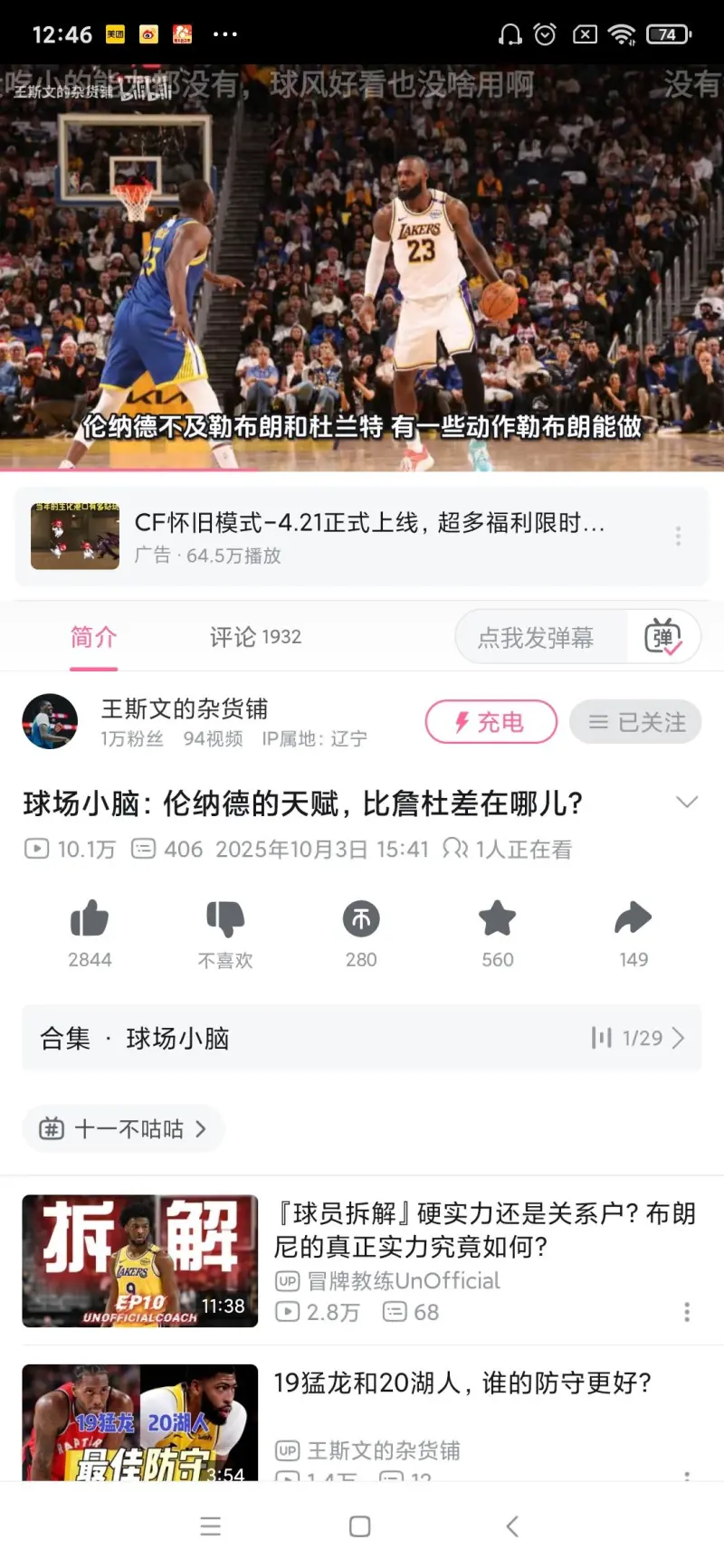The height and width of the screenshot is (1568, 724).
Task: Tap the 不喜欢 dislike icon
Action: point(225,920)
